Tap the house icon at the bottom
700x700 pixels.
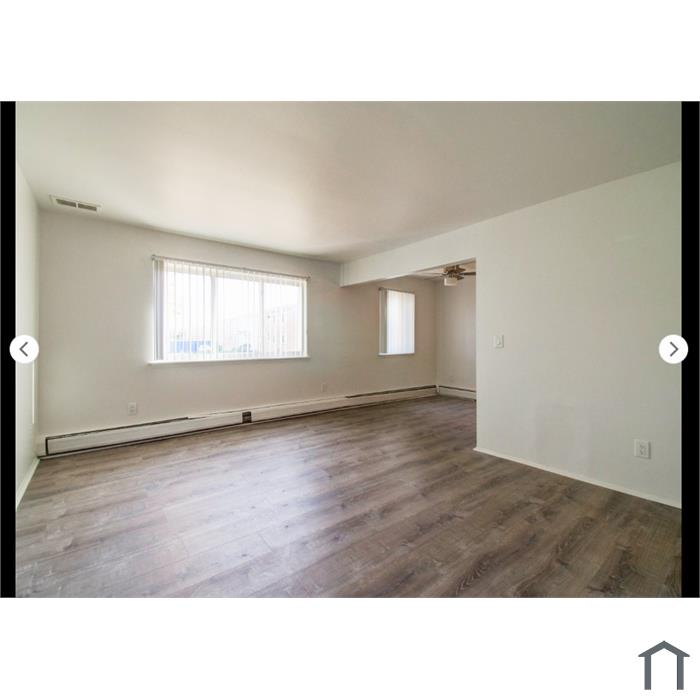663,665
